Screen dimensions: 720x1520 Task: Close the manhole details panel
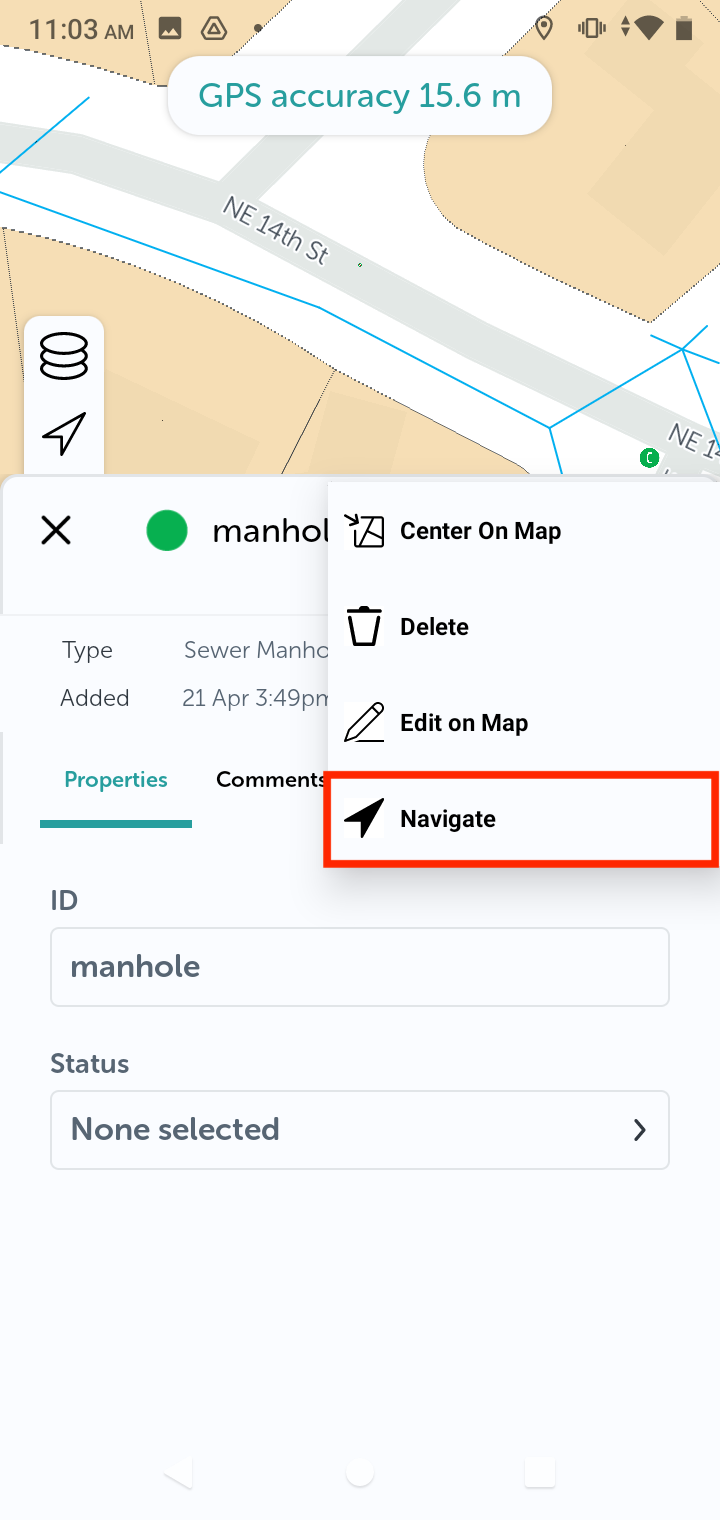pyautogui.click(x=56, y=530)
